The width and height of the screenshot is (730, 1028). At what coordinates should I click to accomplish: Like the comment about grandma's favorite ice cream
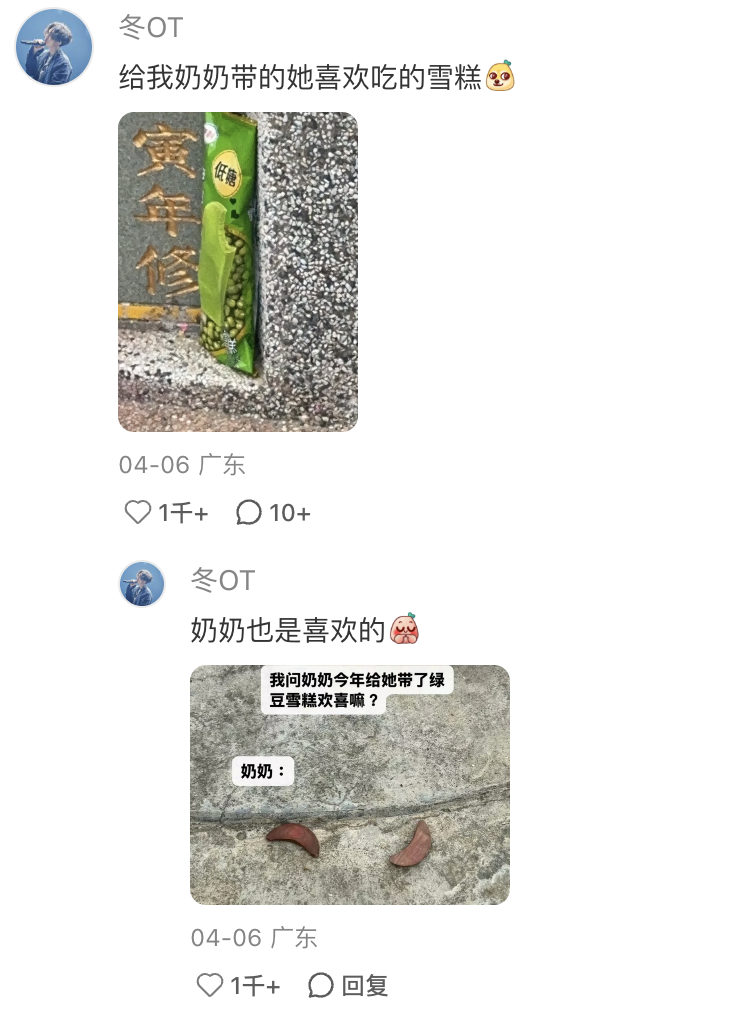[138, 513]
